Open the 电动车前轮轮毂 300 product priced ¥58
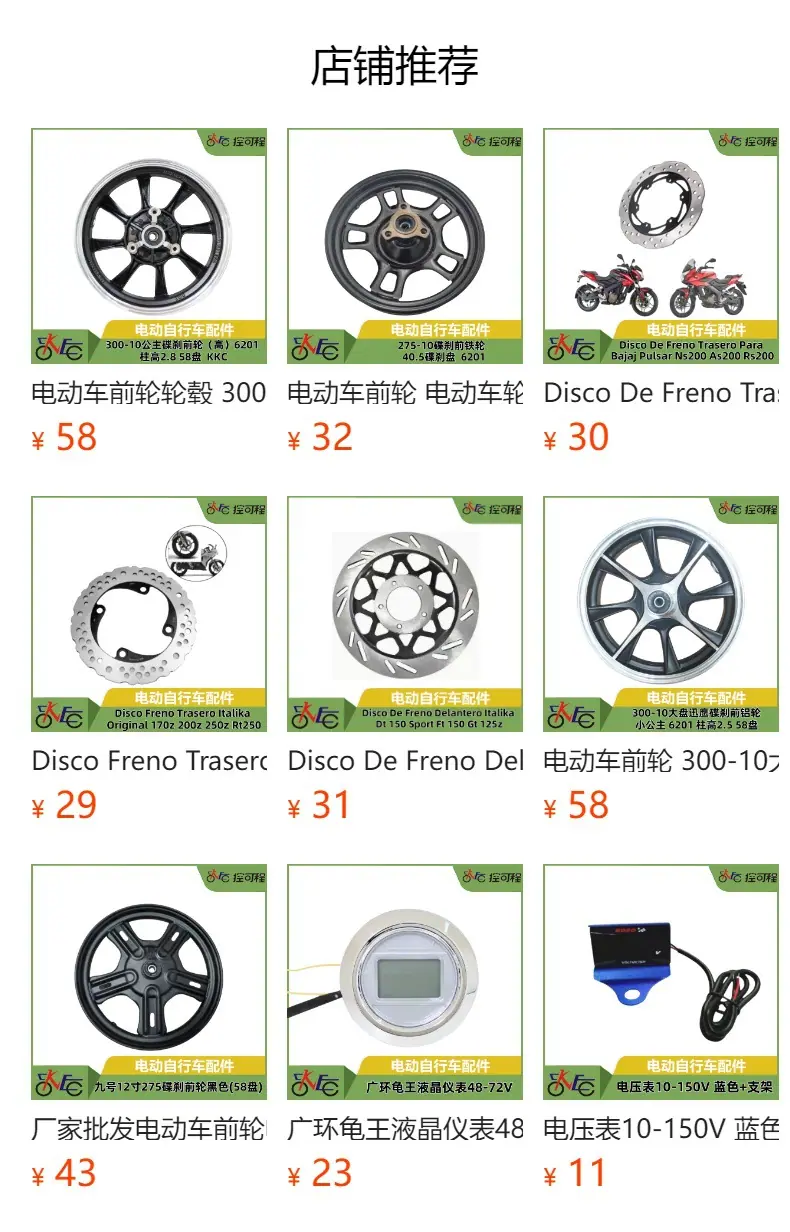Screen dimensions: 790x1232 coord(149,246)
